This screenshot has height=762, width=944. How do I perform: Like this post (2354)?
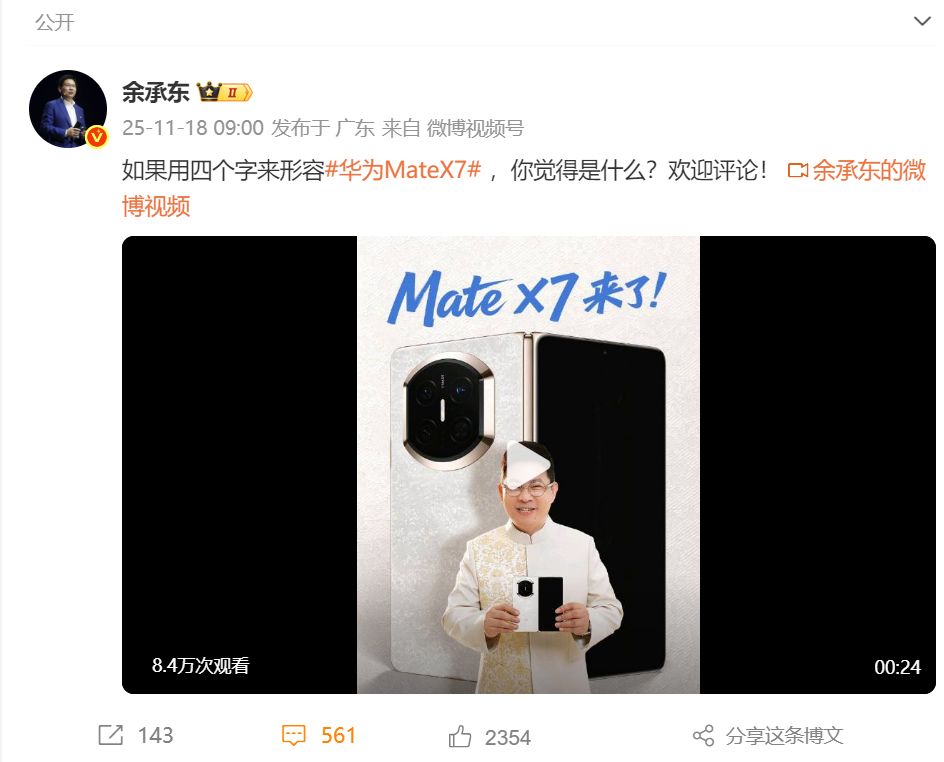[x=489, y=737]
